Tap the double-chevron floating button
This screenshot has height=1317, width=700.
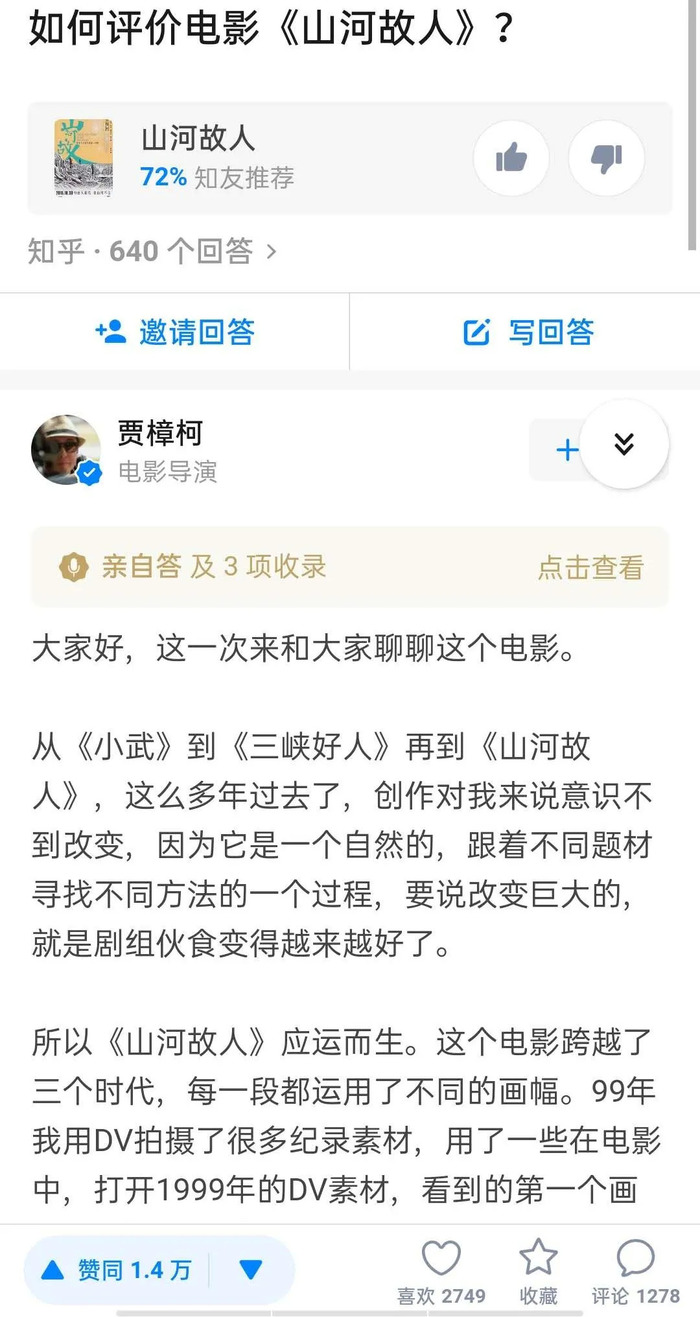pyautogui.click(x=624, y=444)
